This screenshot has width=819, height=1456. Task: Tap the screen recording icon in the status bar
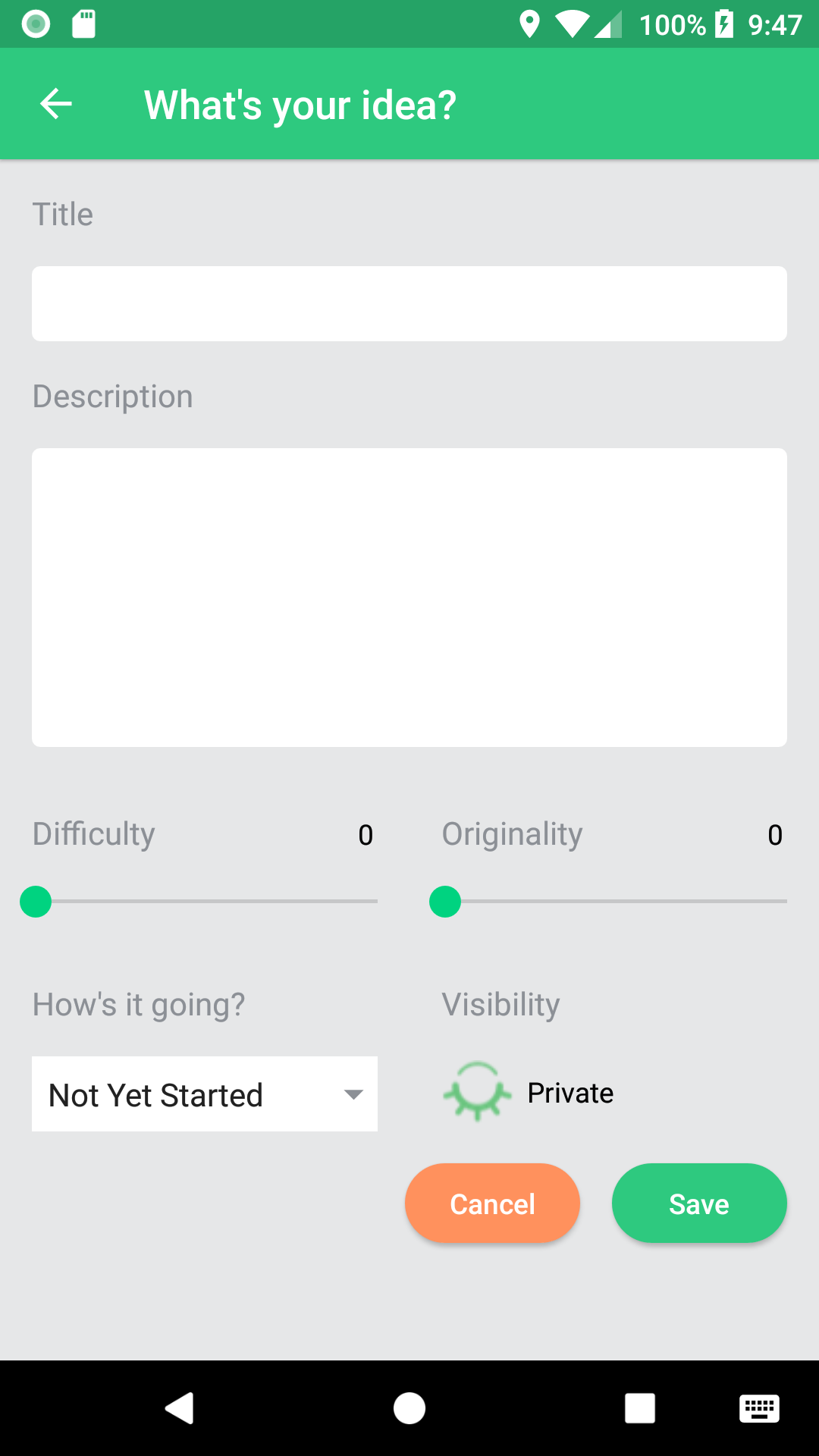pos(34,24)
